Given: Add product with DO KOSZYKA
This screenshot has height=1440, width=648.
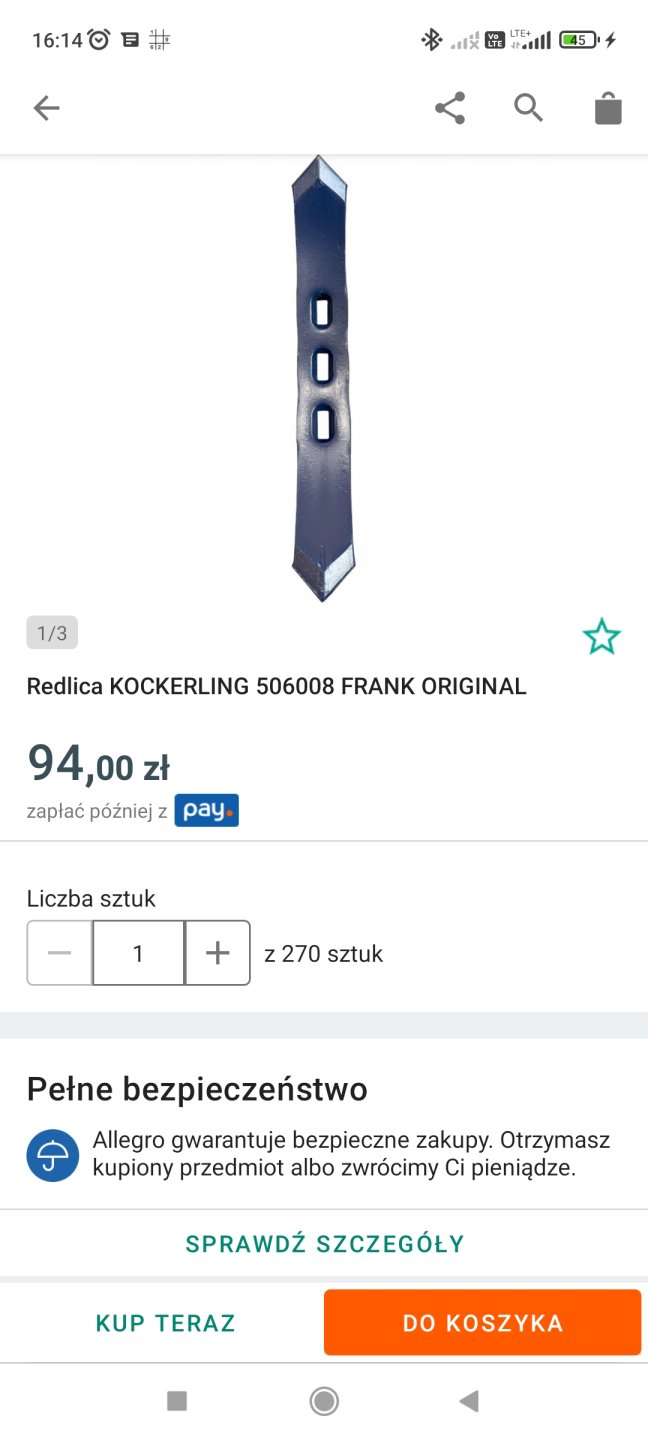Looking at the screenshot, I should pyautogui.click(x=482, y=1323).
